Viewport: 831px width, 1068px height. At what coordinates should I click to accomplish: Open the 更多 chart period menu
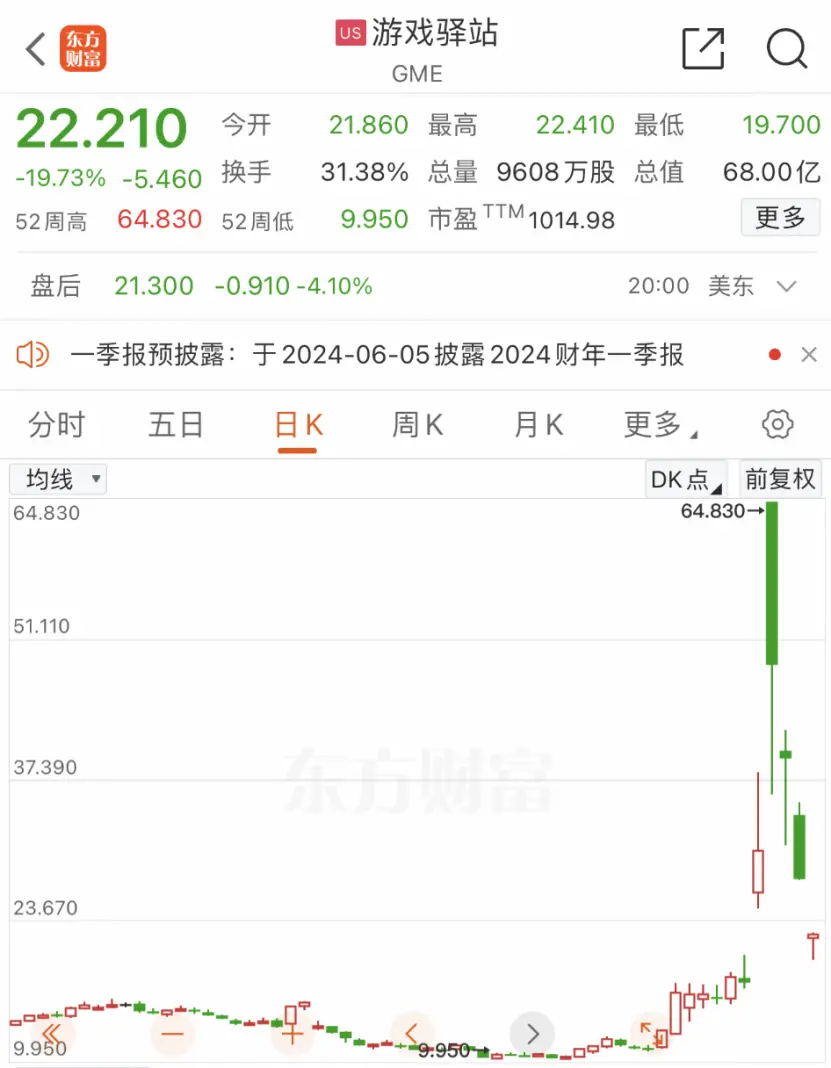coord(658,424)
